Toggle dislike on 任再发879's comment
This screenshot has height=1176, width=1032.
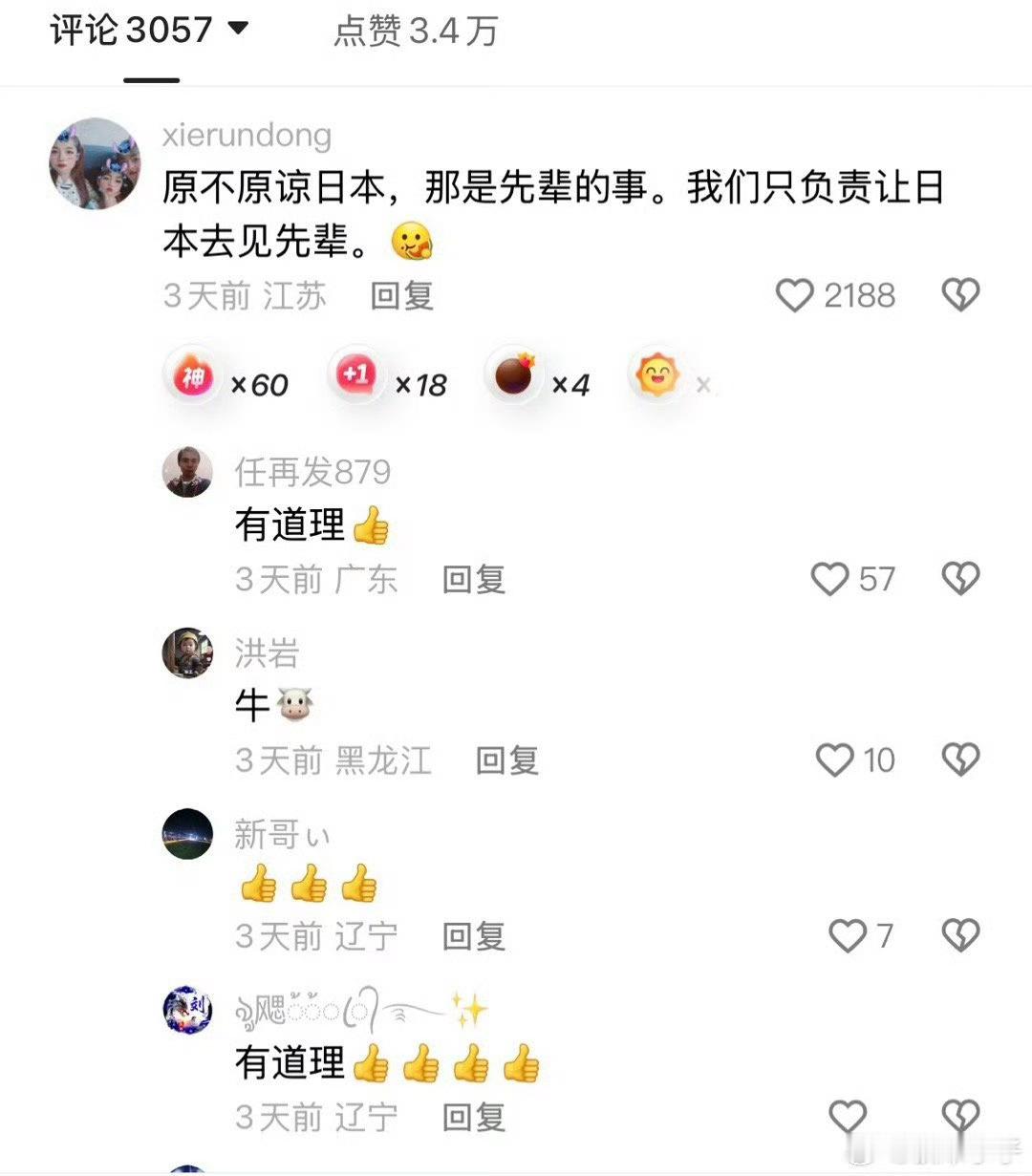pyautogui.click(x=961, y=579)
